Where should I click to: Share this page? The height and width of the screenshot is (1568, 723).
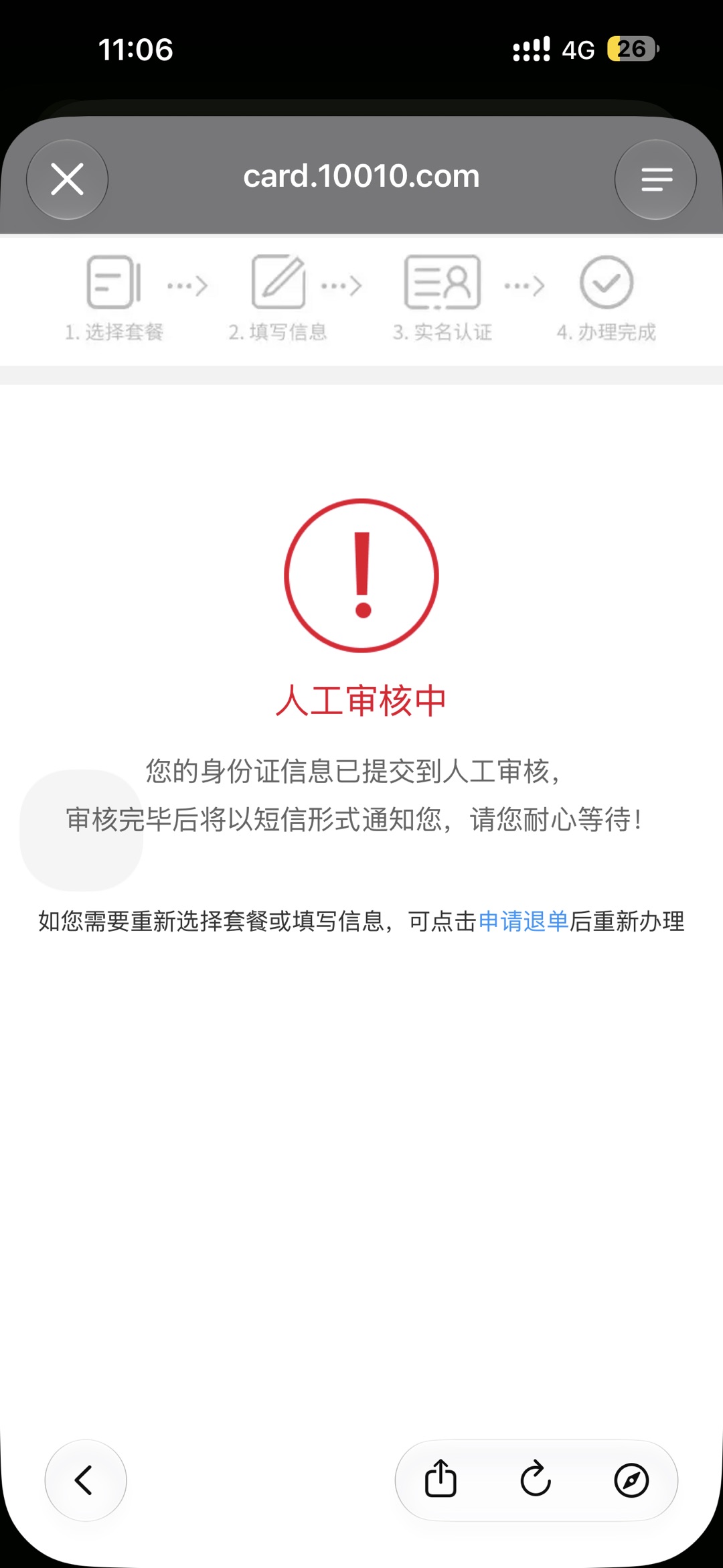point(440,1479)
